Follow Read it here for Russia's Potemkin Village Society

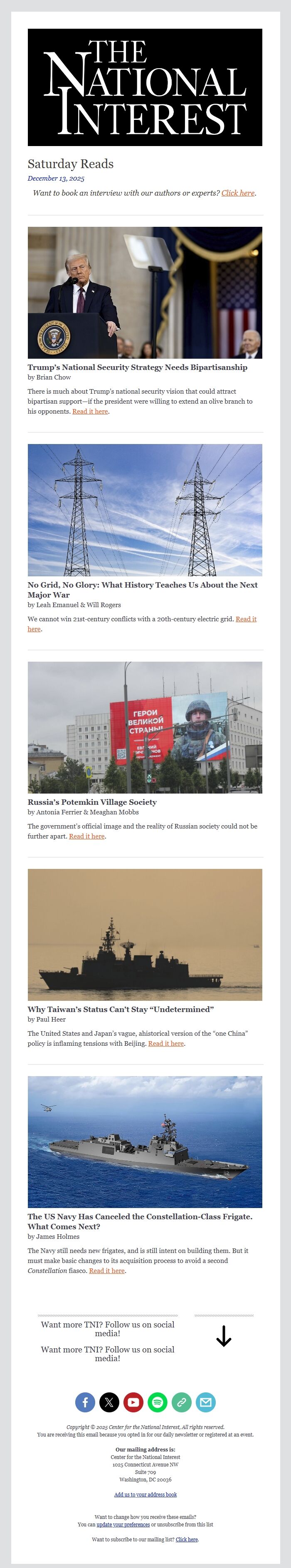[87, 836]
